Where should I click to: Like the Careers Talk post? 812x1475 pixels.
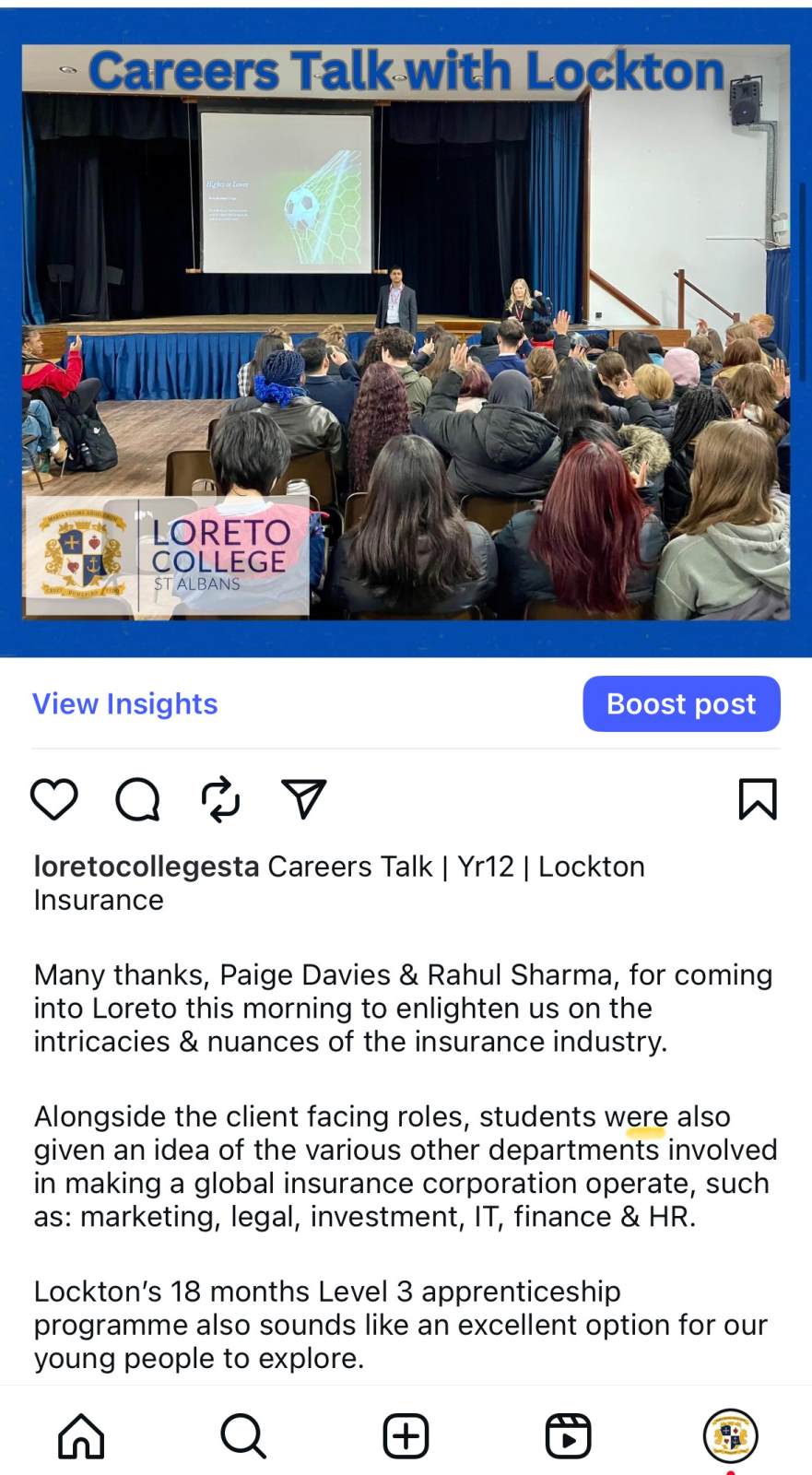[x=54, y=798]
